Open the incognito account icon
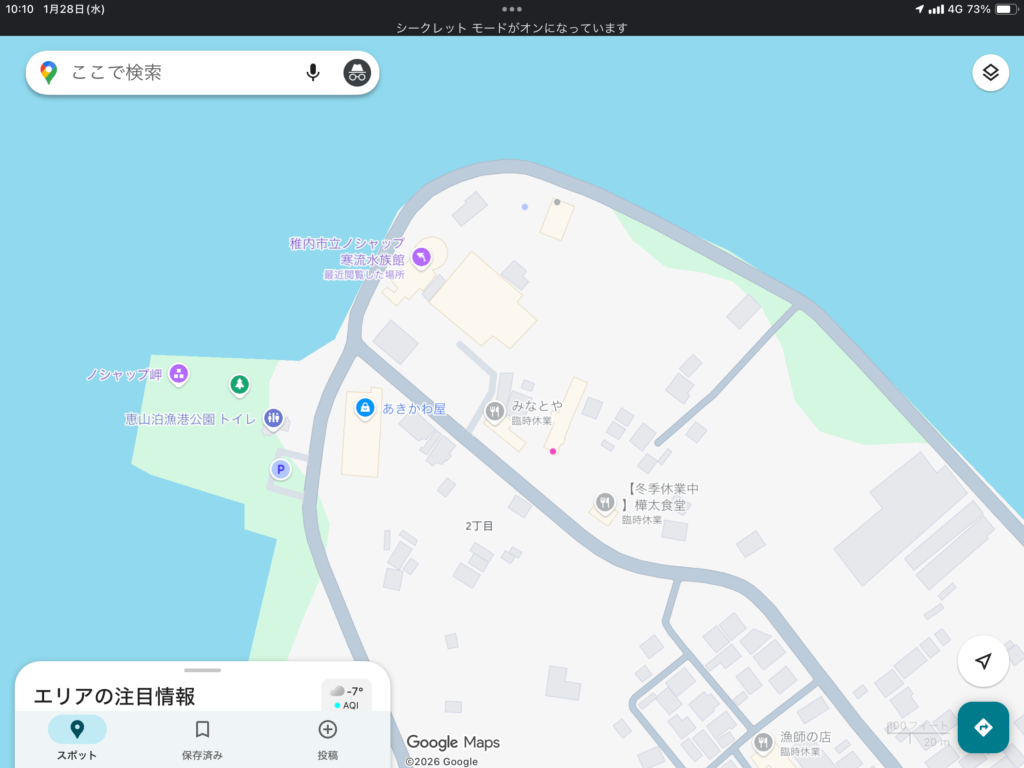Screen dimensions: 1024x768 [357, 72]
